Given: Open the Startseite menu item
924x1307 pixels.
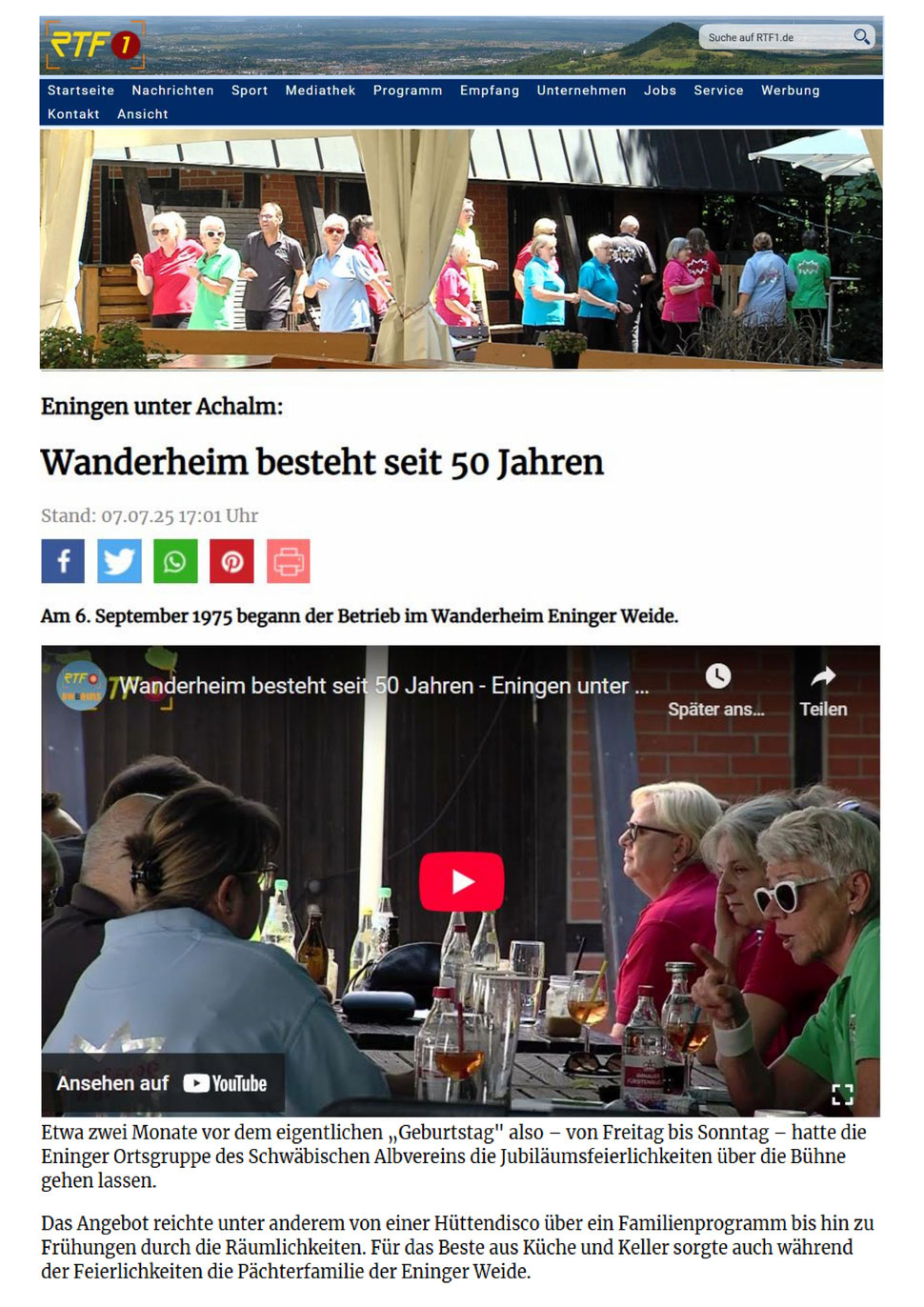Looking at the screenshot, I should click(x=81, y=90).
